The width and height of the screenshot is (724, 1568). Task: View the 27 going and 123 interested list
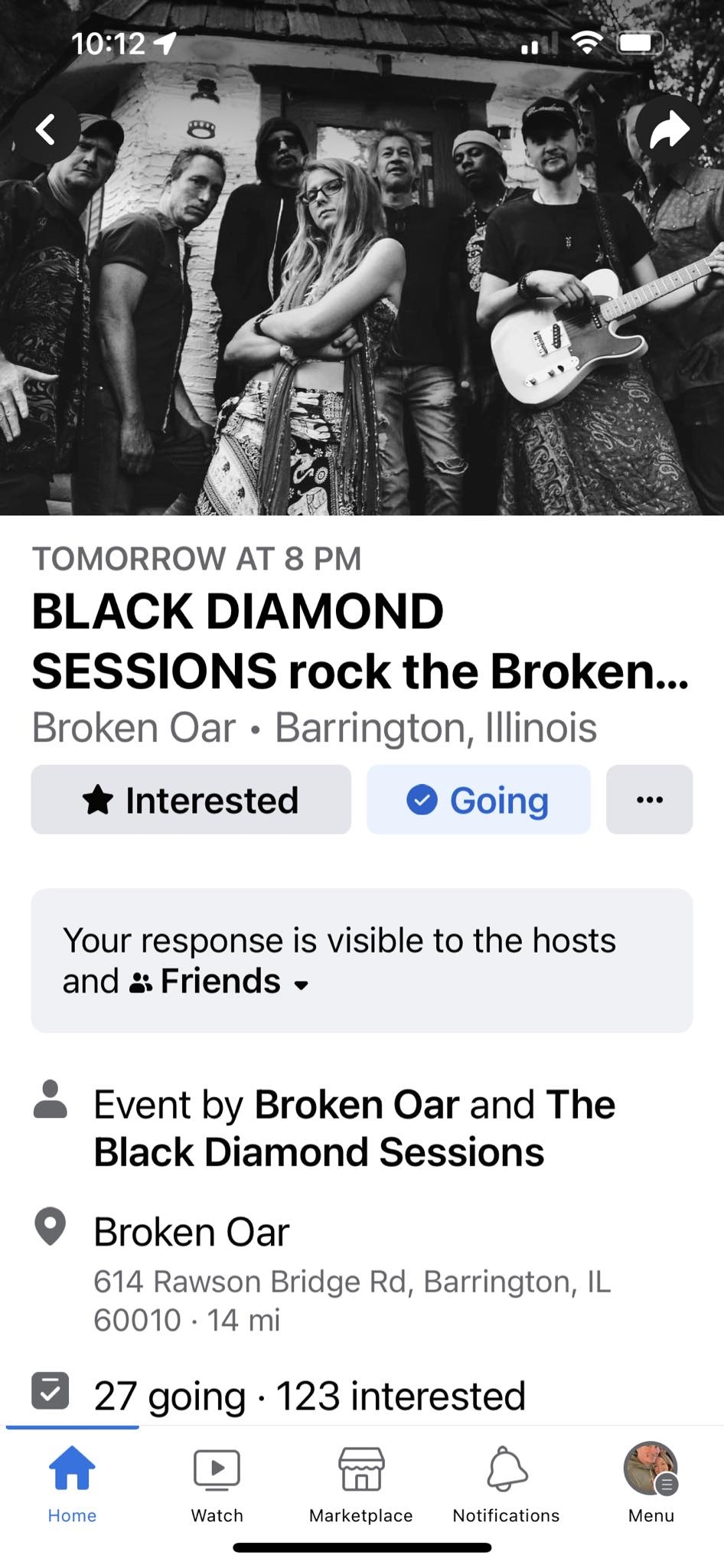pos(309,1396)
